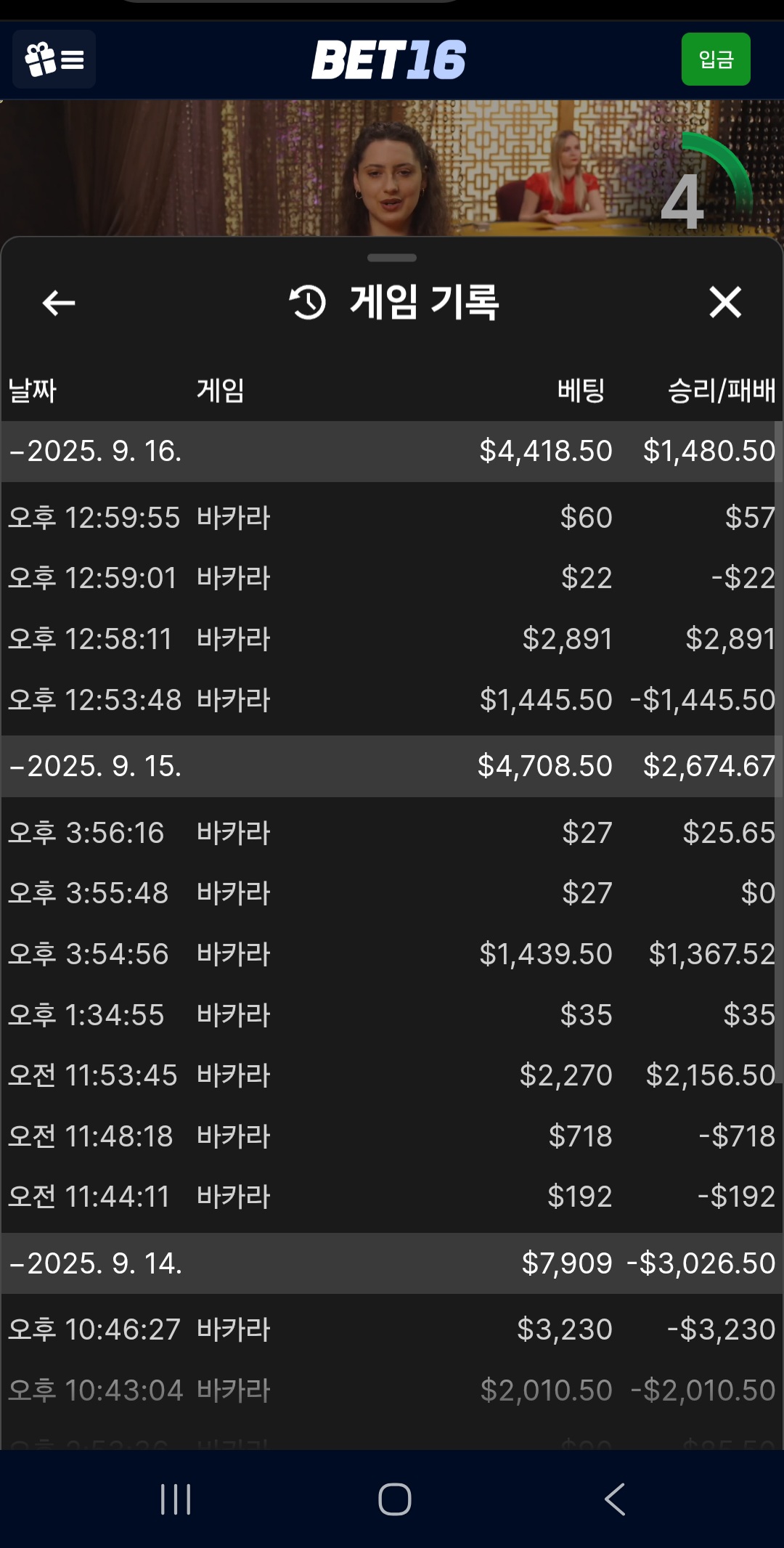Open the 오전 11:48:18 baccarat record
The height and width of the screenshot is (1548, 784).
(x=392, y=1136)
